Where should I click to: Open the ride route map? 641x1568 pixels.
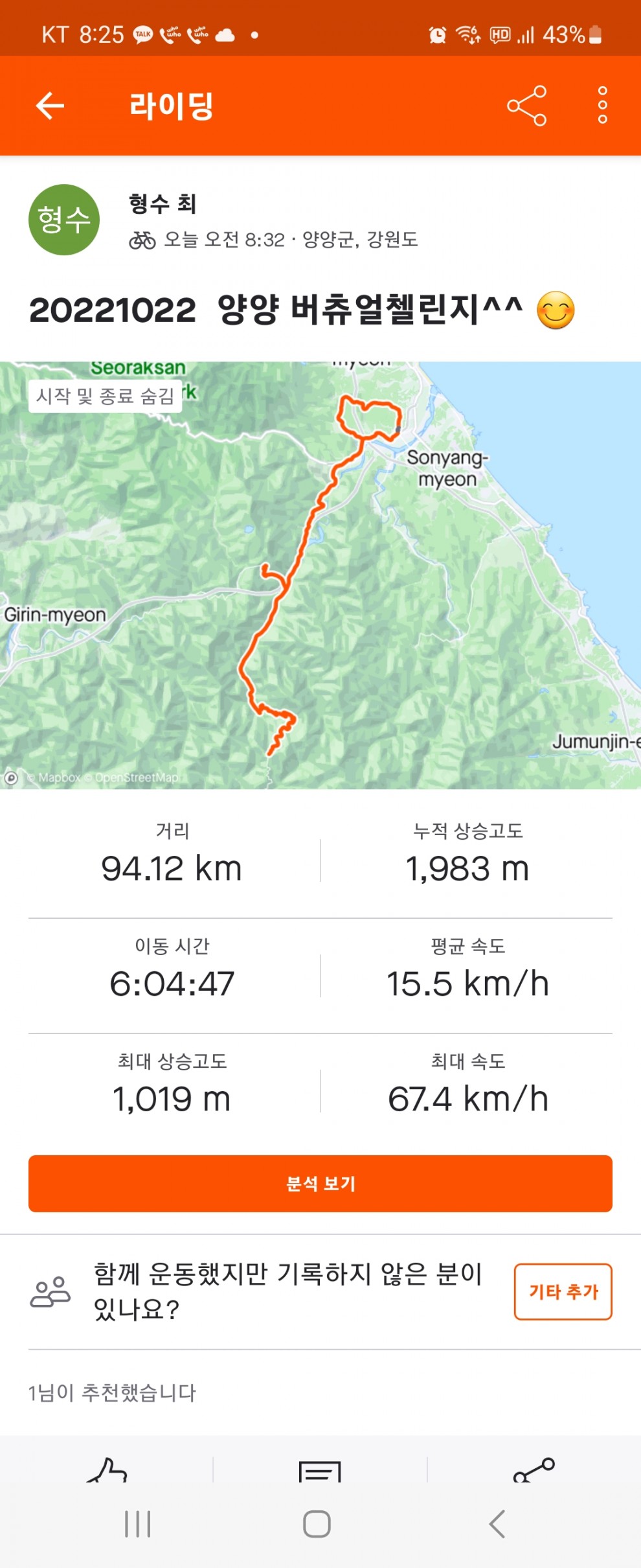pos(320,577)
